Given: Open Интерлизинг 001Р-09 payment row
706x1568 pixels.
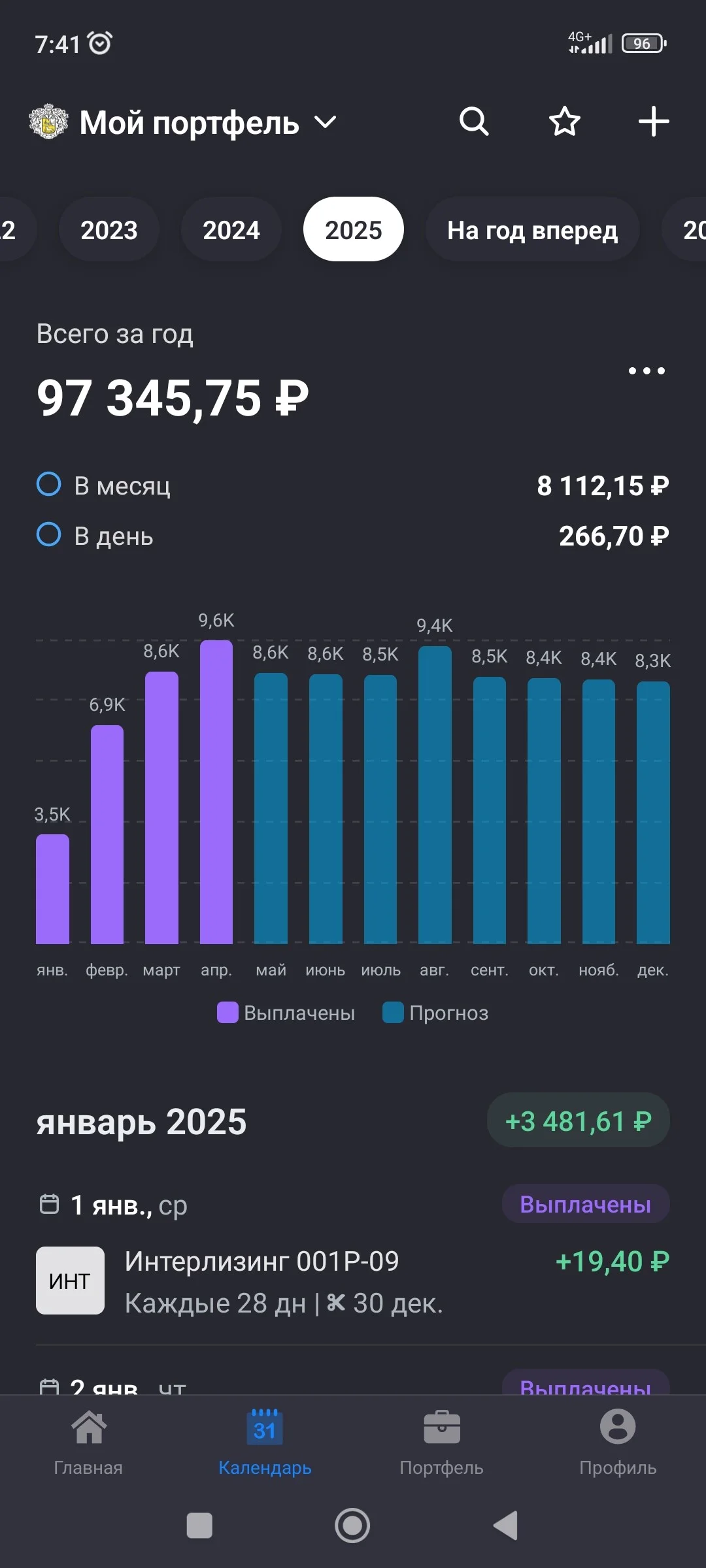Looking at the screenshot, I should click(x=353, y=1281).
